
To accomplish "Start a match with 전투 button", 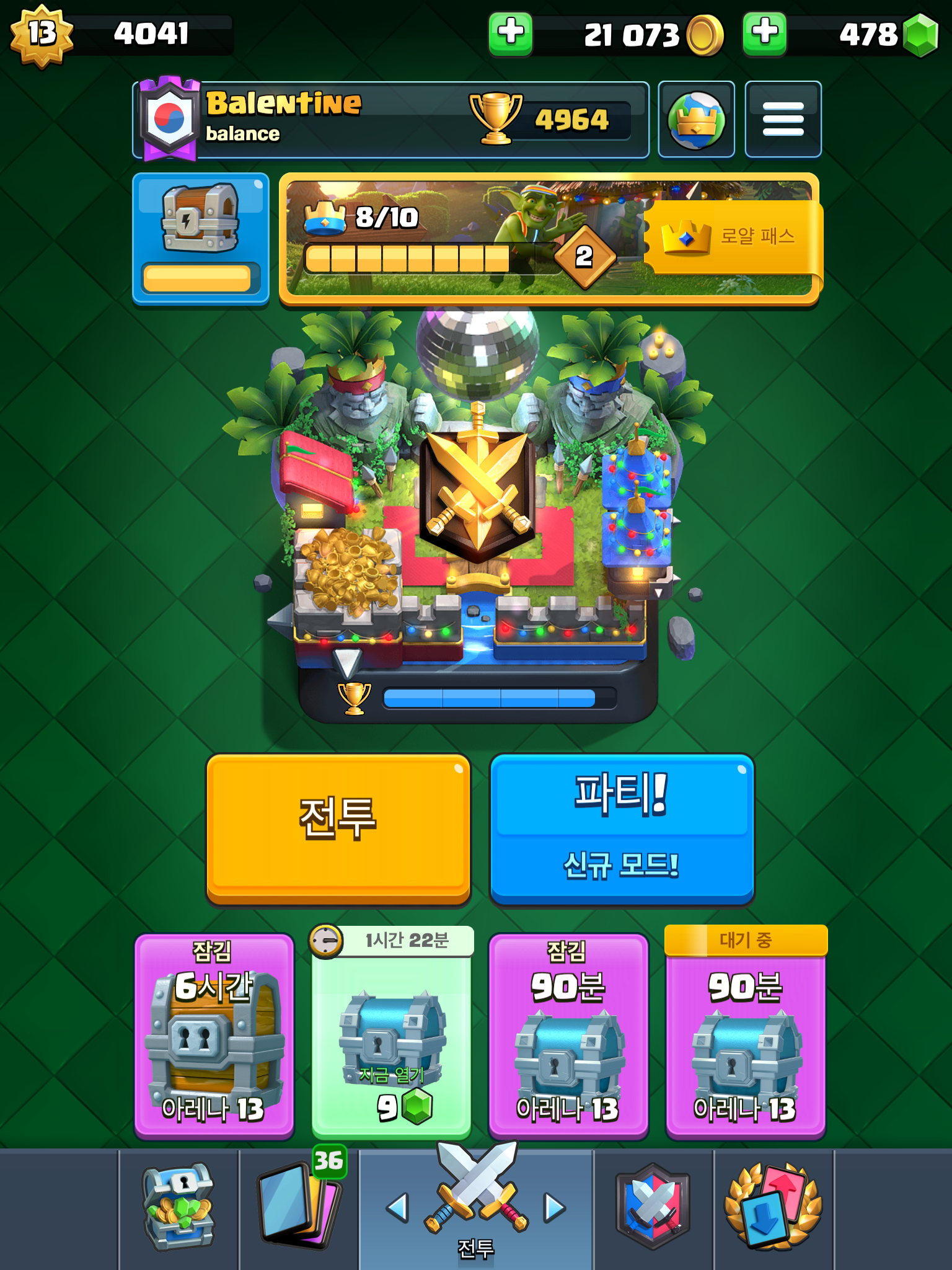I will pos(338,828).
